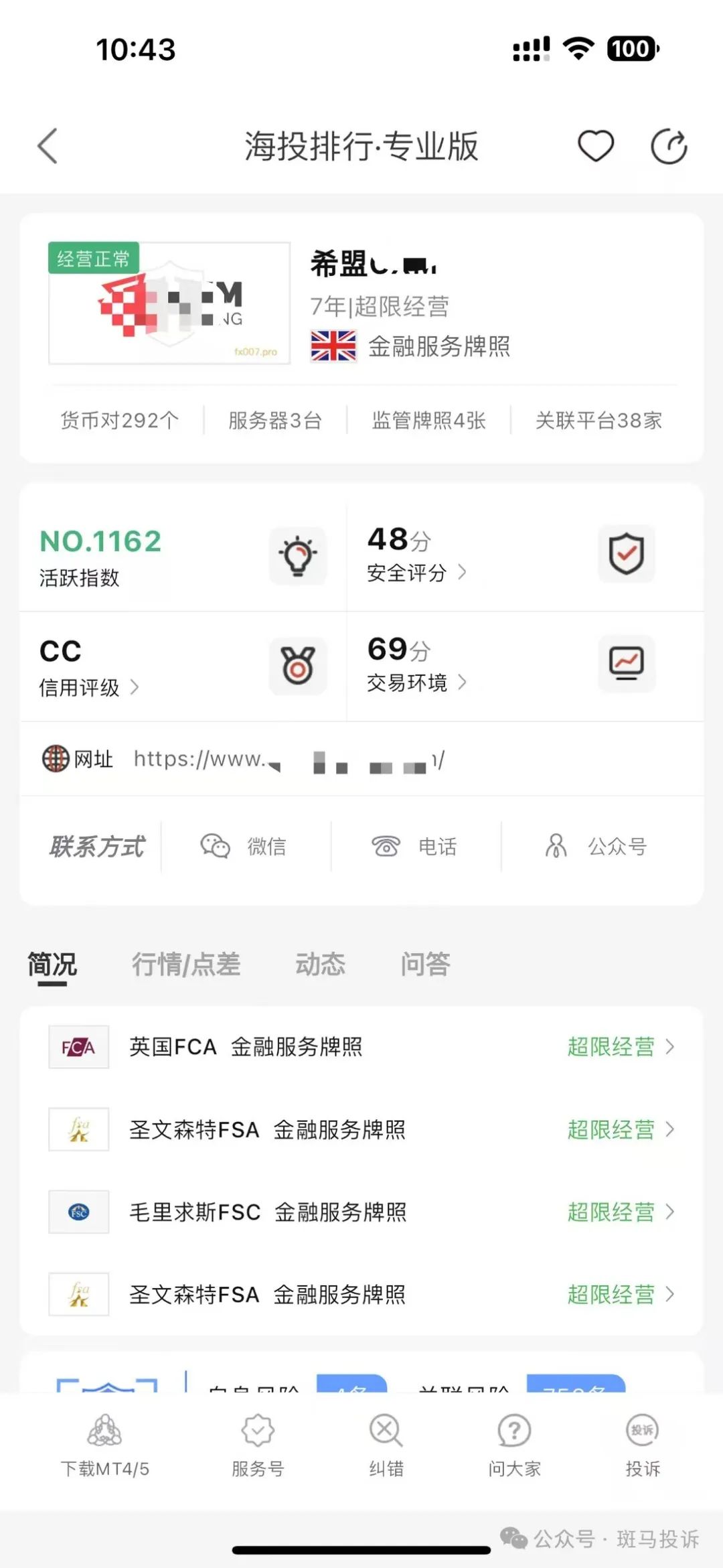
Task: Tap 纠错 to report an error
Action: point(386,1445)
